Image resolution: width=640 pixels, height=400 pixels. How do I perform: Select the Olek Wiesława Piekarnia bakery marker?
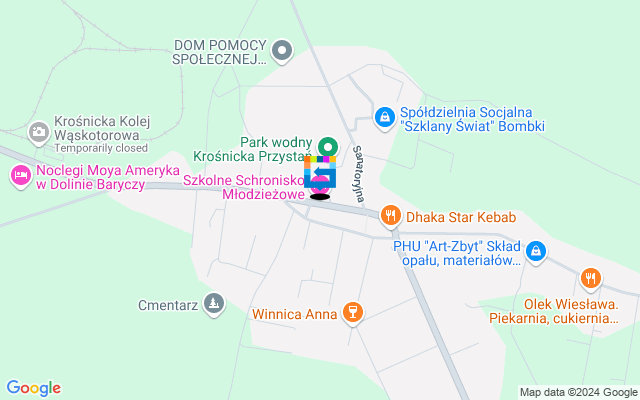point(591,279)
